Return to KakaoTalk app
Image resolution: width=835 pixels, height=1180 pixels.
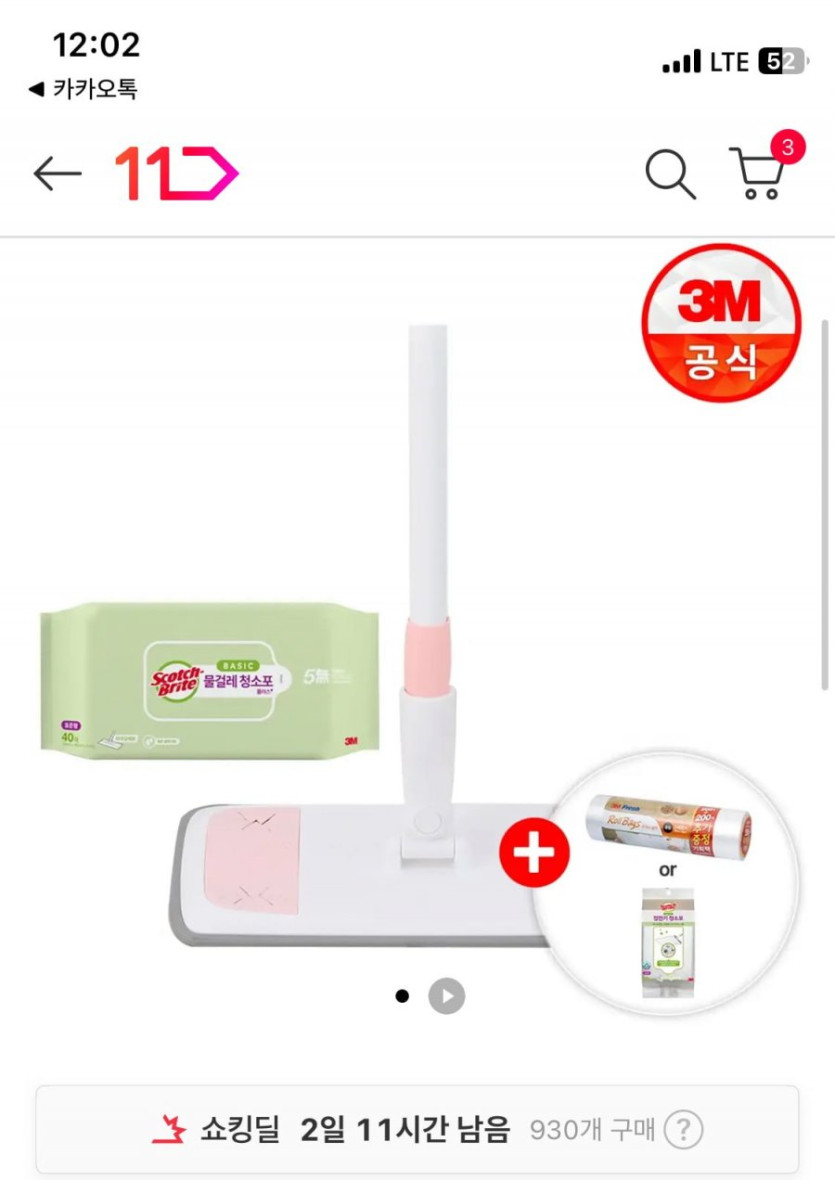pyautogui.click(x=83, y=89)
